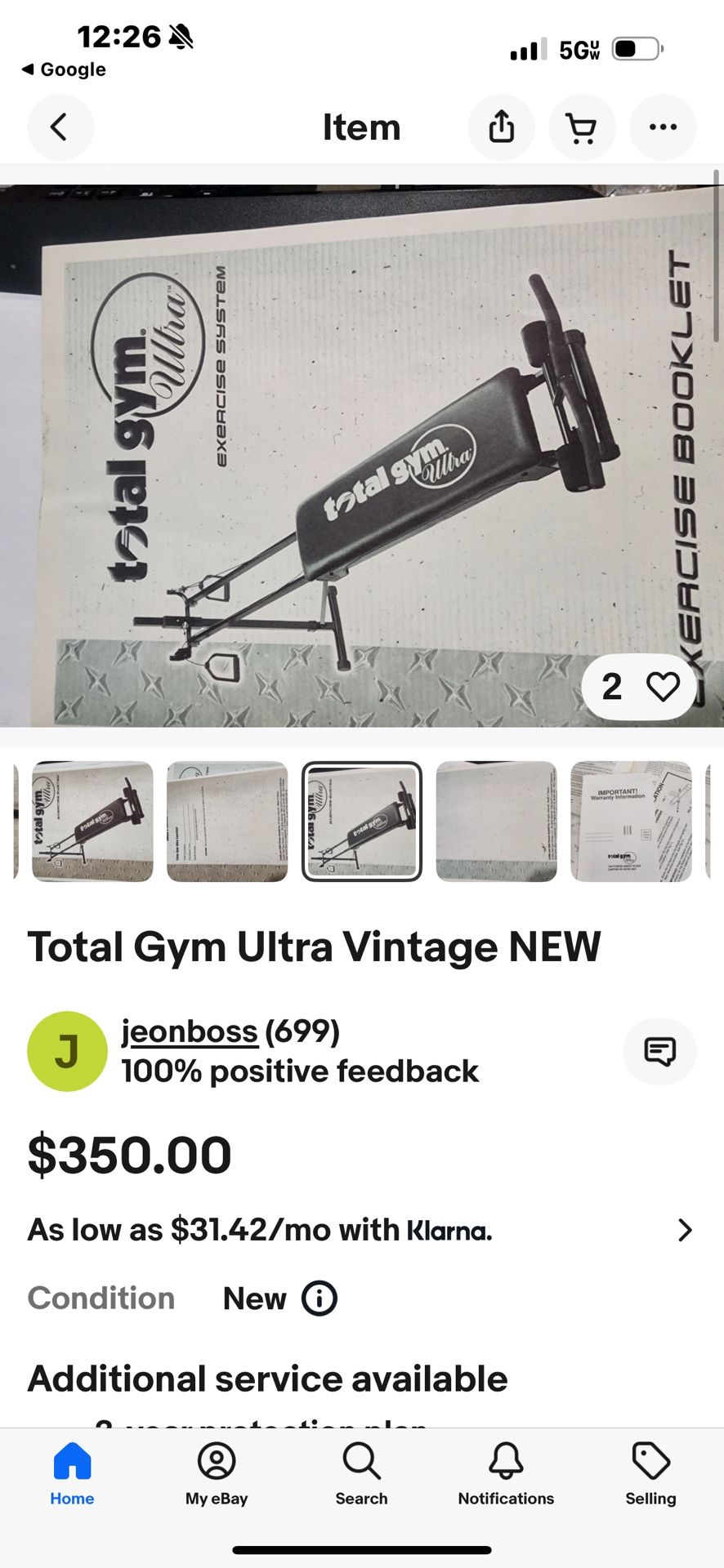
Task: Message the seller via the chat icon
Action: click(659, 1051)
